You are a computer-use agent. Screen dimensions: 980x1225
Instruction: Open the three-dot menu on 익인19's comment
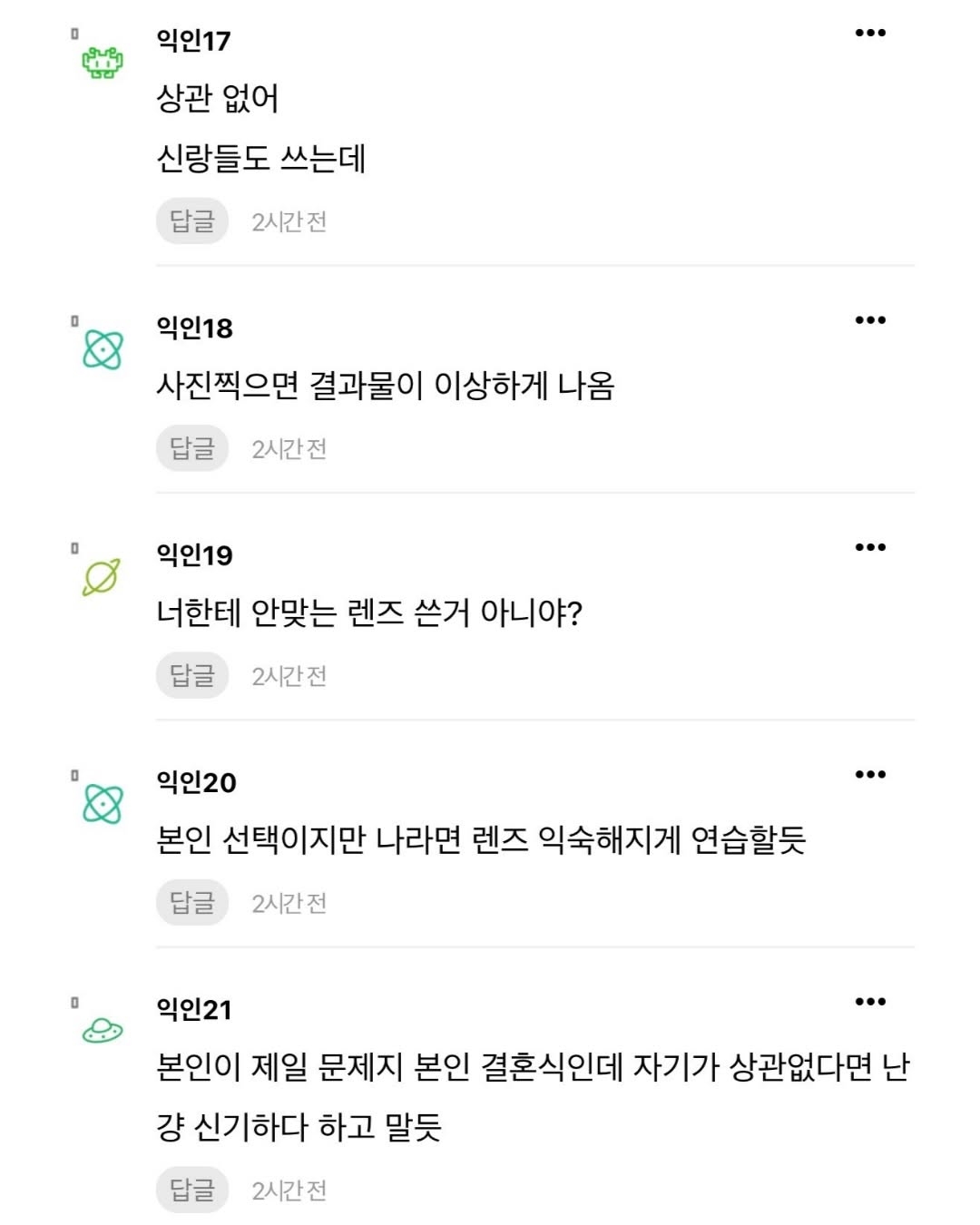click(x=870, y=547)
